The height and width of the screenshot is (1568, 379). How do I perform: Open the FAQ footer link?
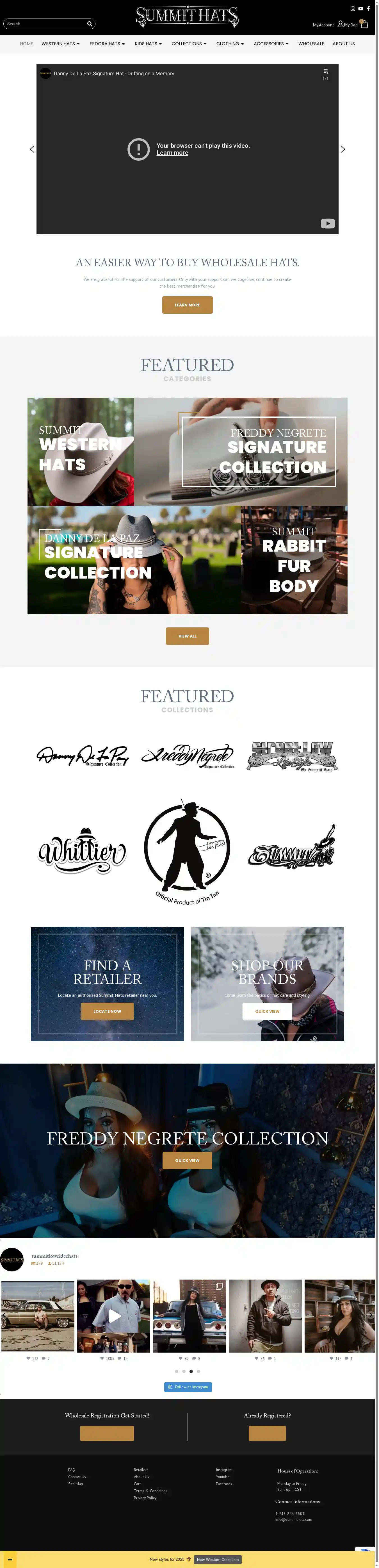coord(72,1469)
